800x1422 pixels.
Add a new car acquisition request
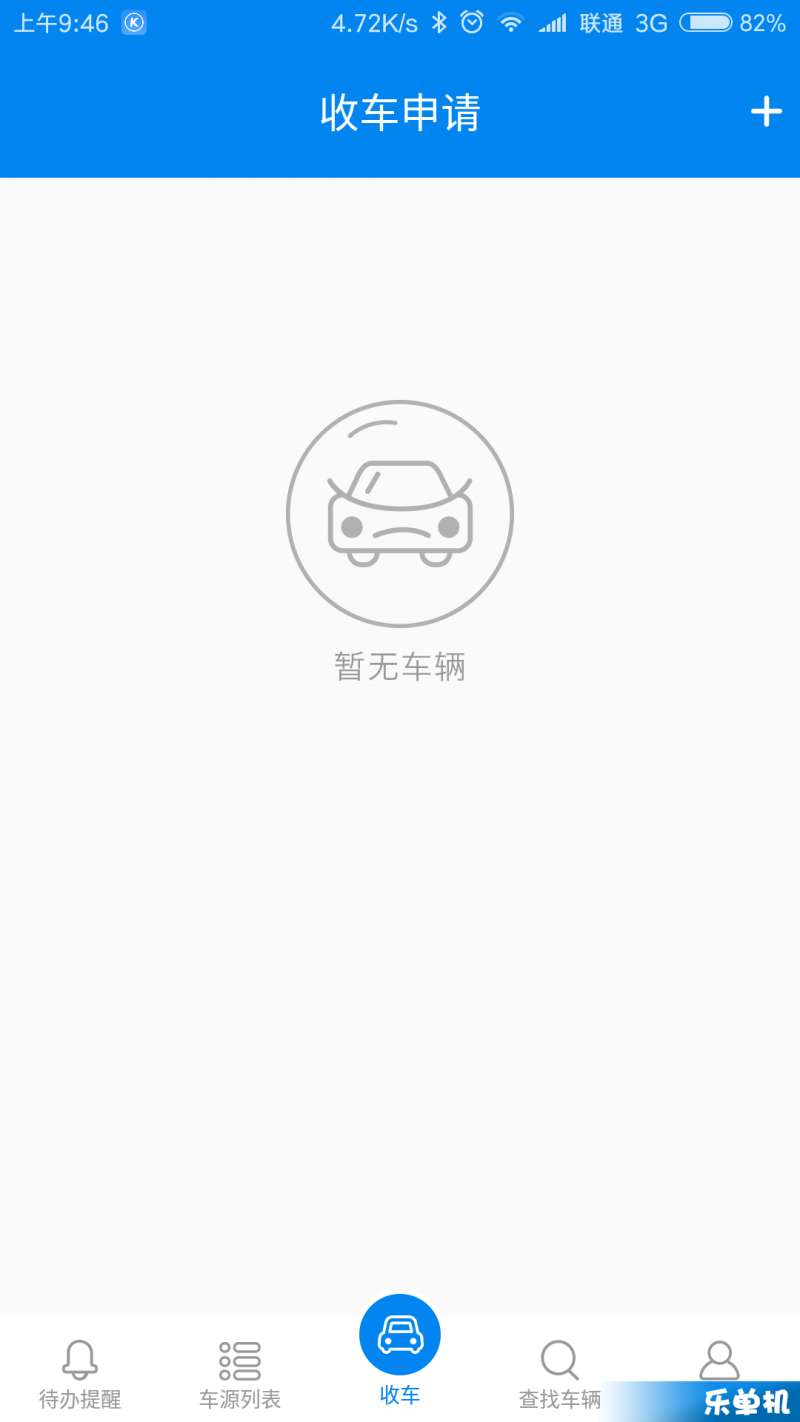[766, 112]
